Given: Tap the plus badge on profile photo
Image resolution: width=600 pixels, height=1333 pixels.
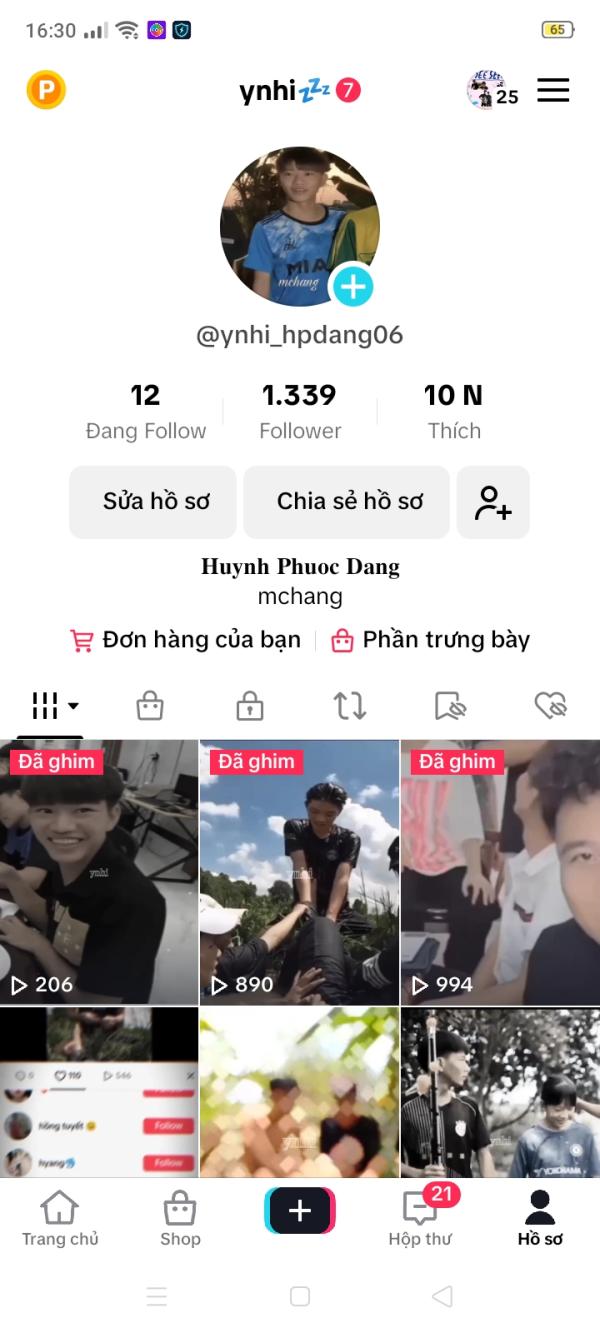Looking at the screenshot, I should click(x=352, y=287).
